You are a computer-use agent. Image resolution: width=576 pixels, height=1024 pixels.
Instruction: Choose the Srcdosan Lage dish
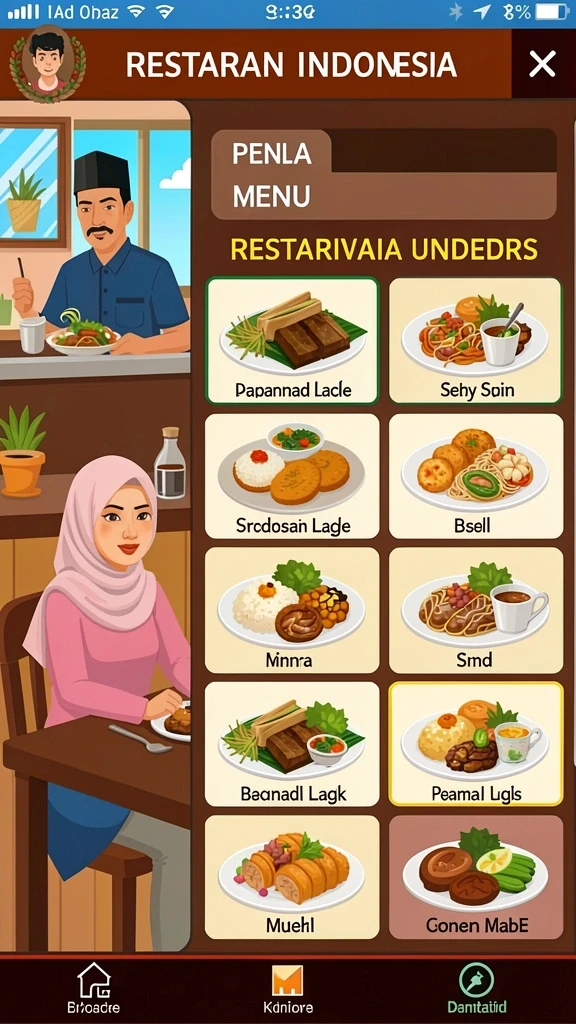(293, 476)
